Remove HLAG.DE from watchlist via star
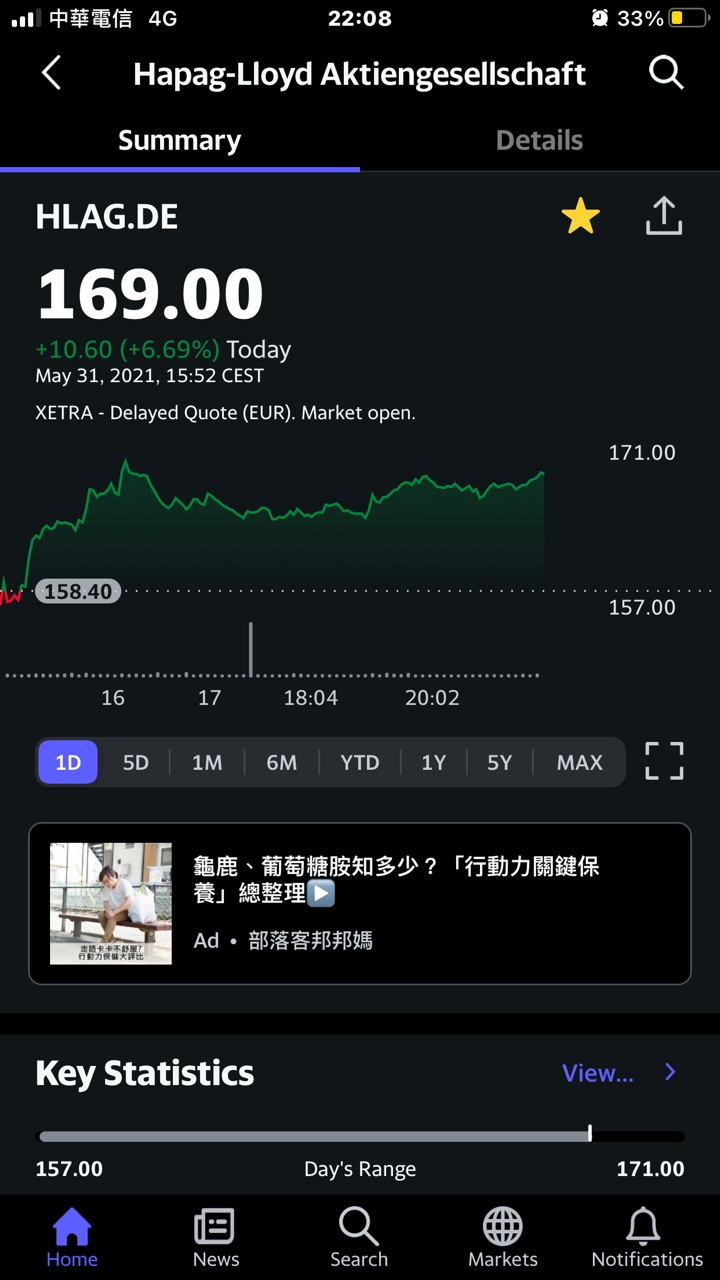720x1280 pixels. (x=580, y=216)
